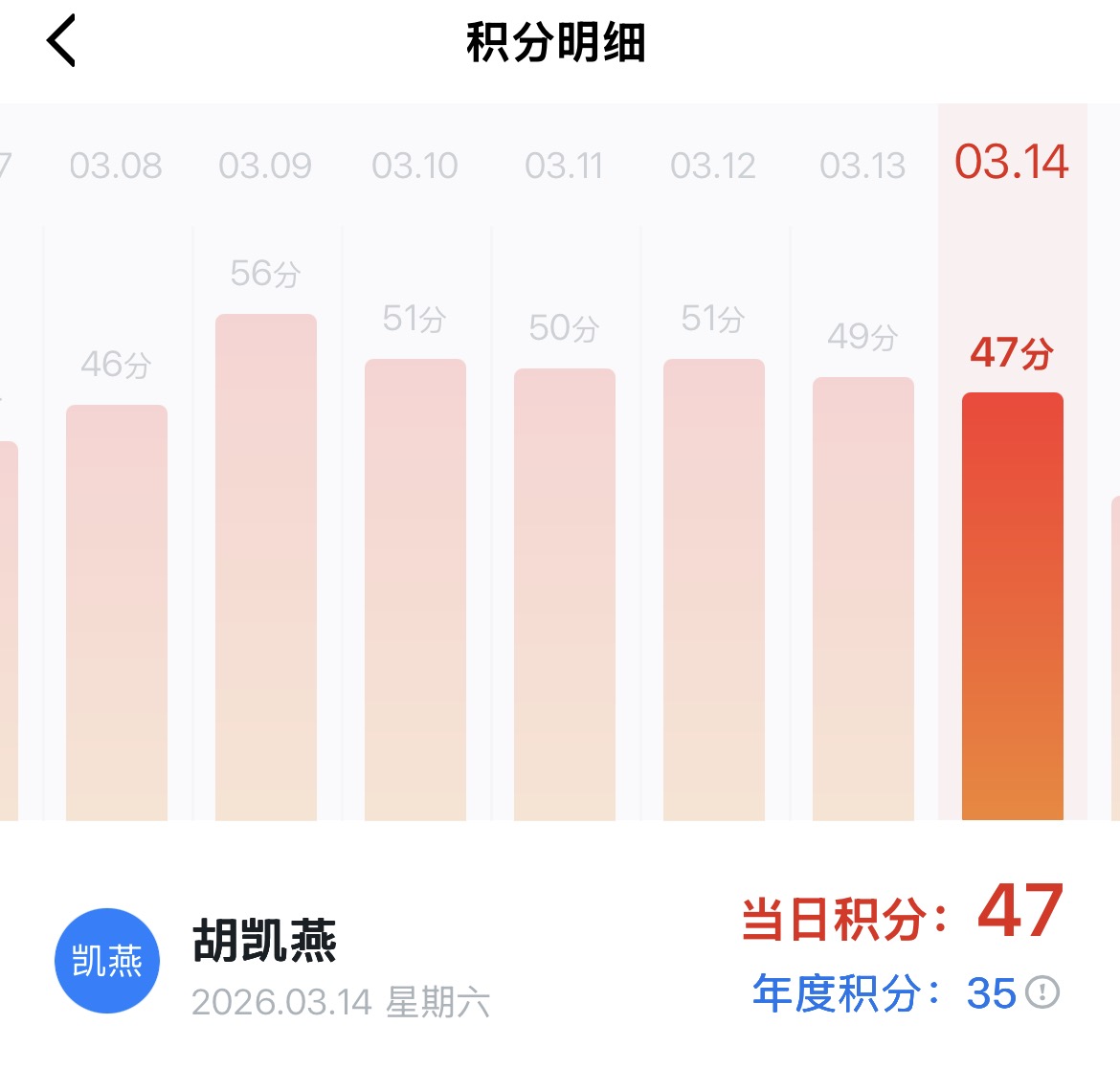
Task: Select the 03.10 bar with 51分
Action: [415, 590]
